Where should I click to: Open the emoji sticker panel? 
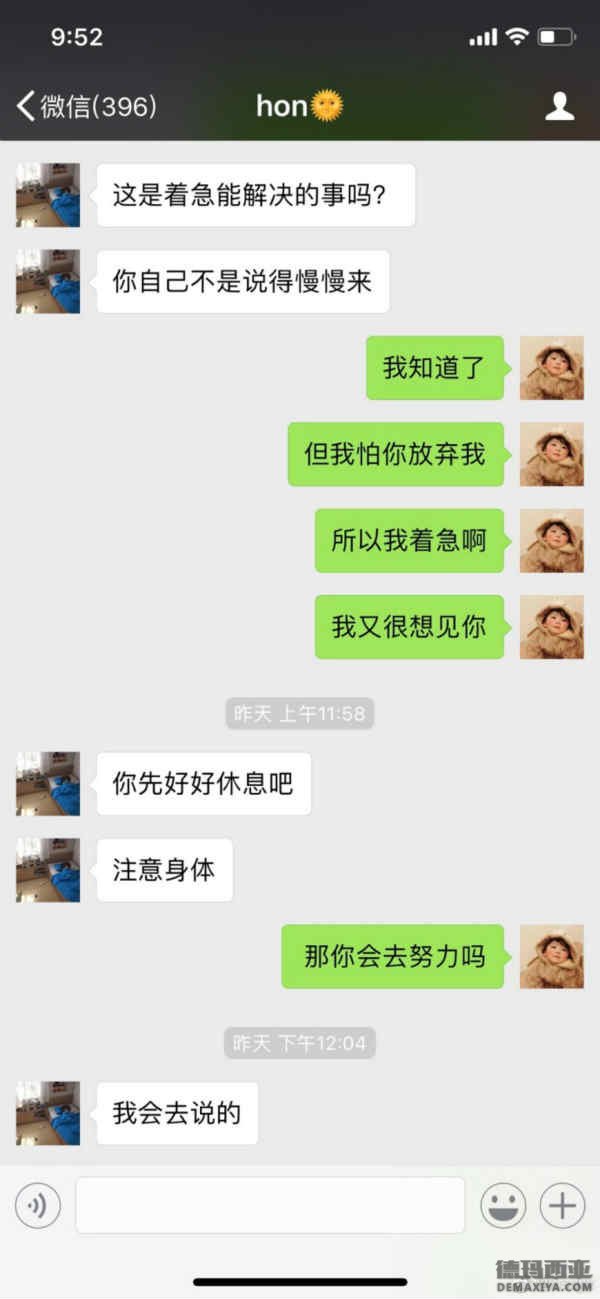pyautogui.click(x=503, y=1206)
